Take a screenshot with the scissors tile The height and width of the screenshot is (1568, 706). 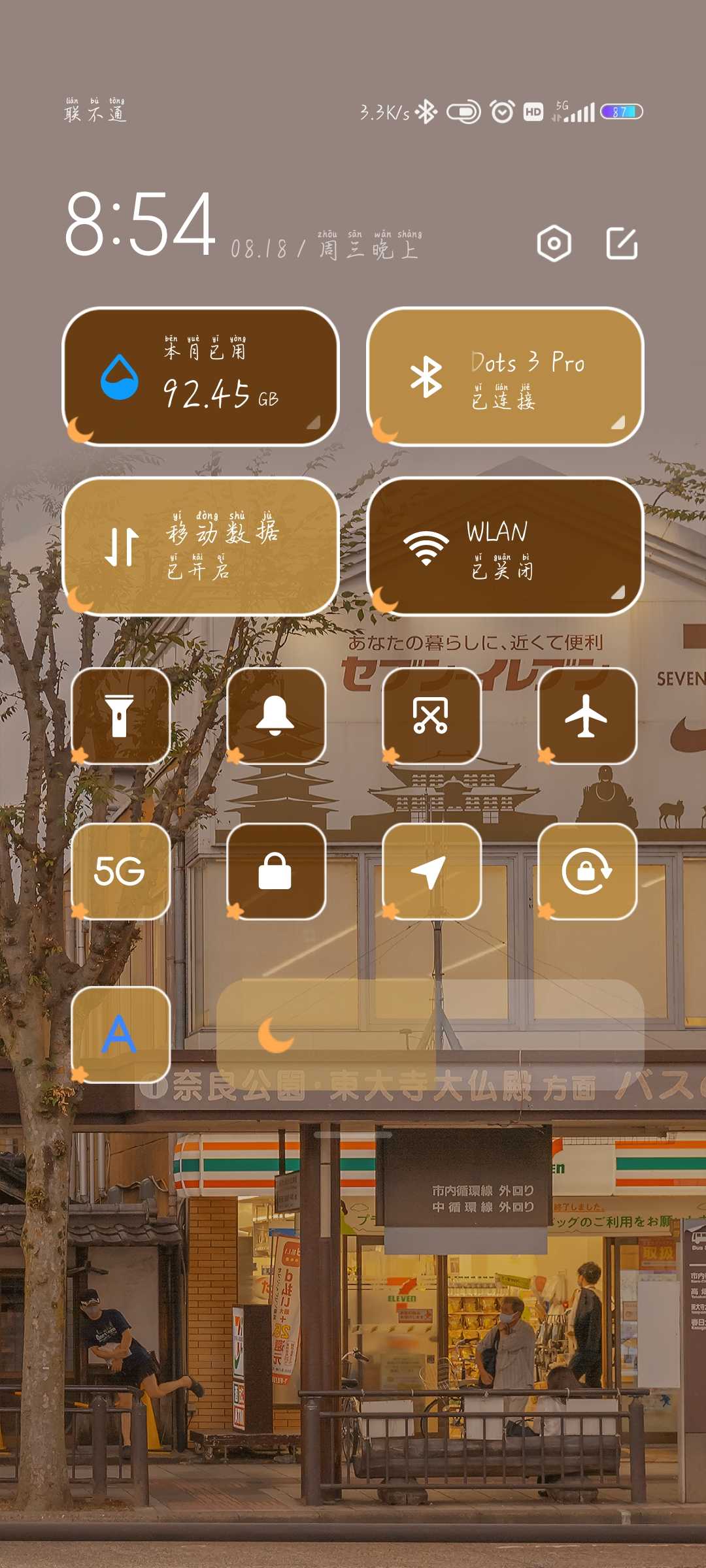(431, 716)
